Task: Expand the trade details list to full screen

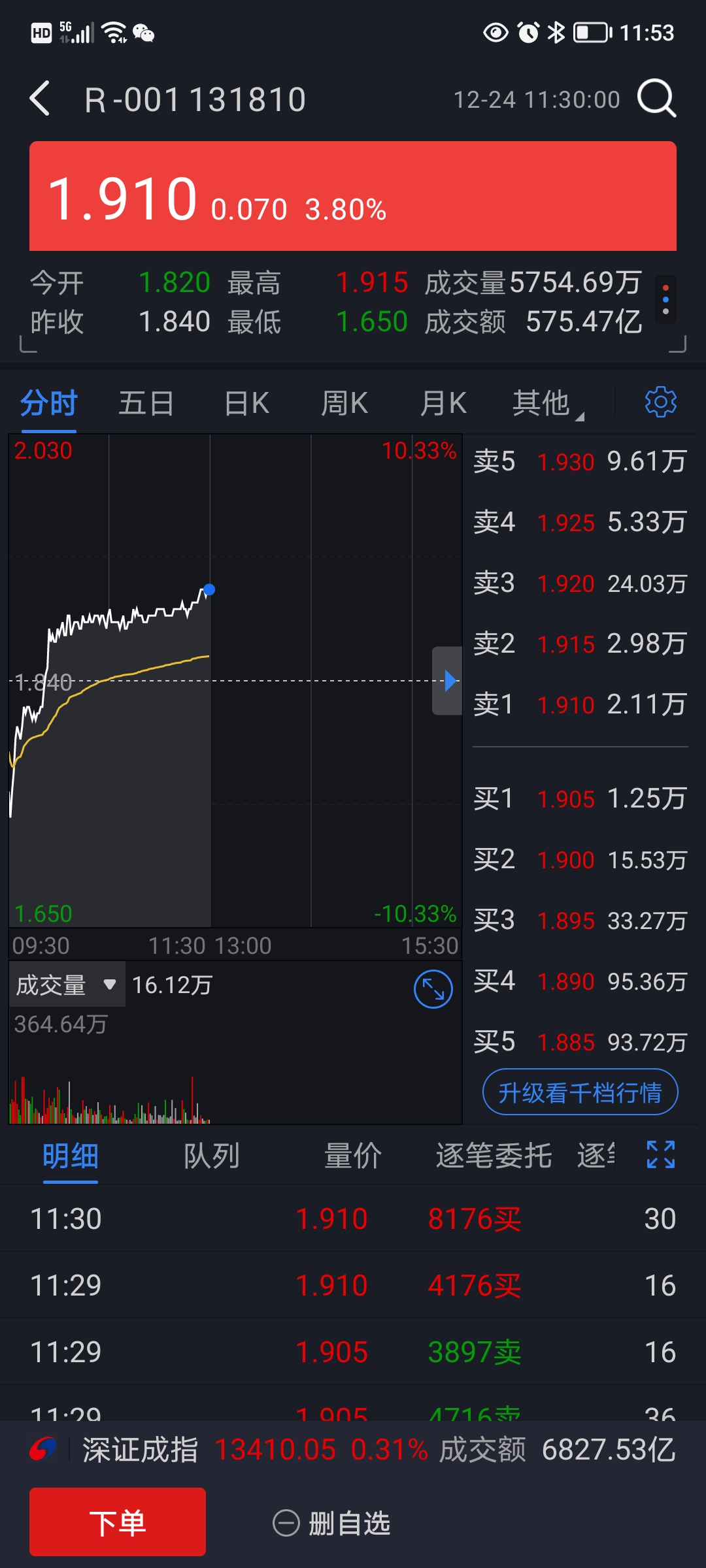Action: pyautogui.click(x=660, y=1154)
